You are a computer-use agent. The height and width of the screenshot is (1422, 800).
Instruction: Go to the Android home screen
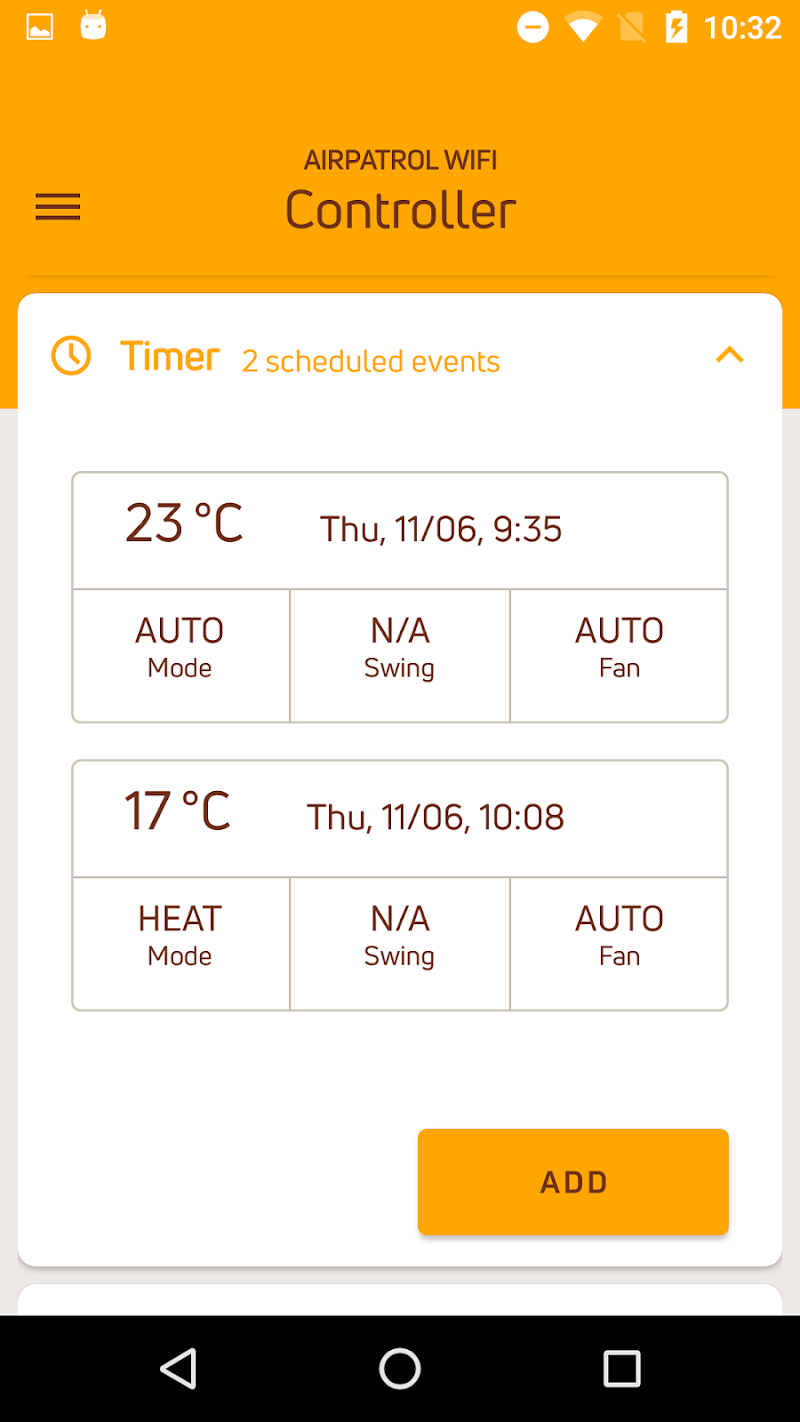coord(400,1369)
